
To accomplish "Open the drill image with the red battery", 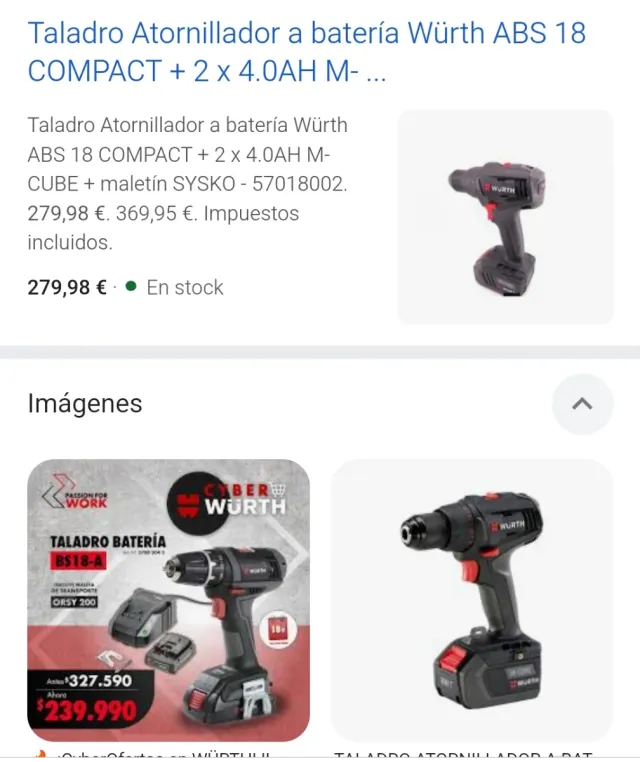I will (x=472, y=600).
